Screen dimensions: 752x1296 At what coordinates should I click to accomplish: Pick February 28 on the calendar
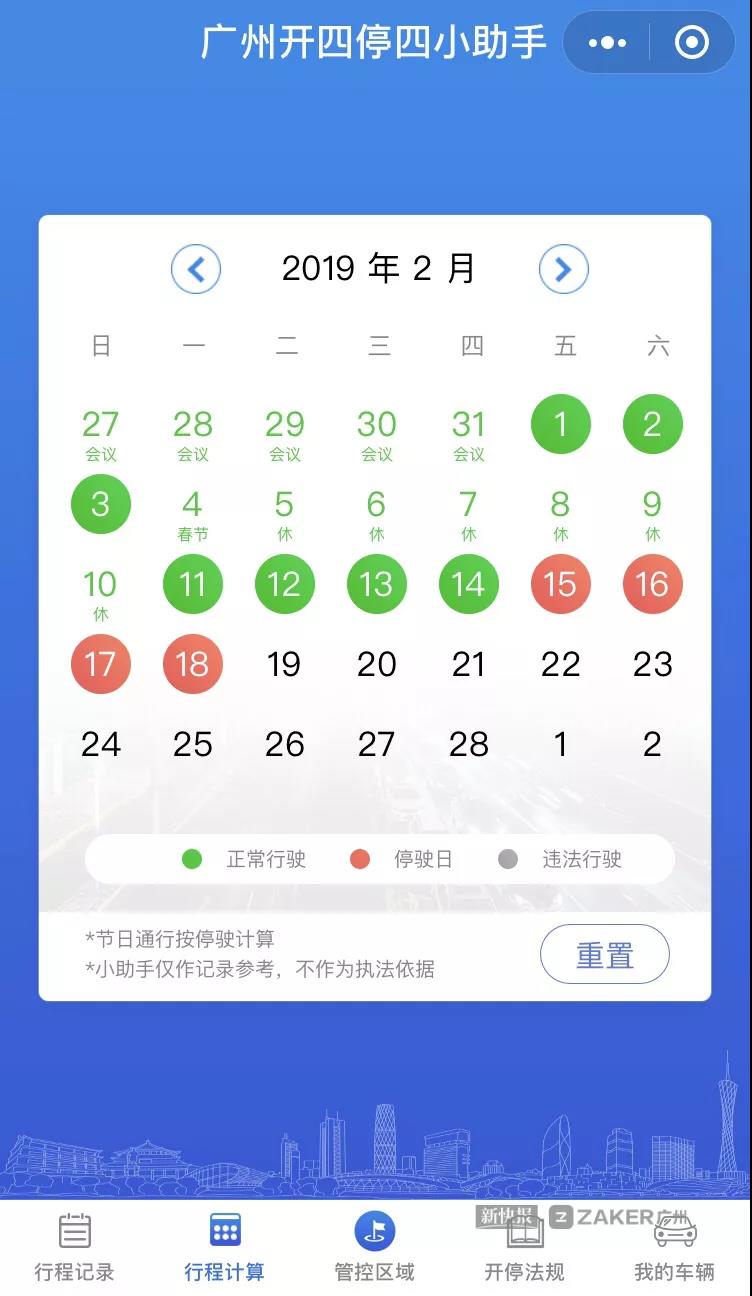[x=468, y=744]
